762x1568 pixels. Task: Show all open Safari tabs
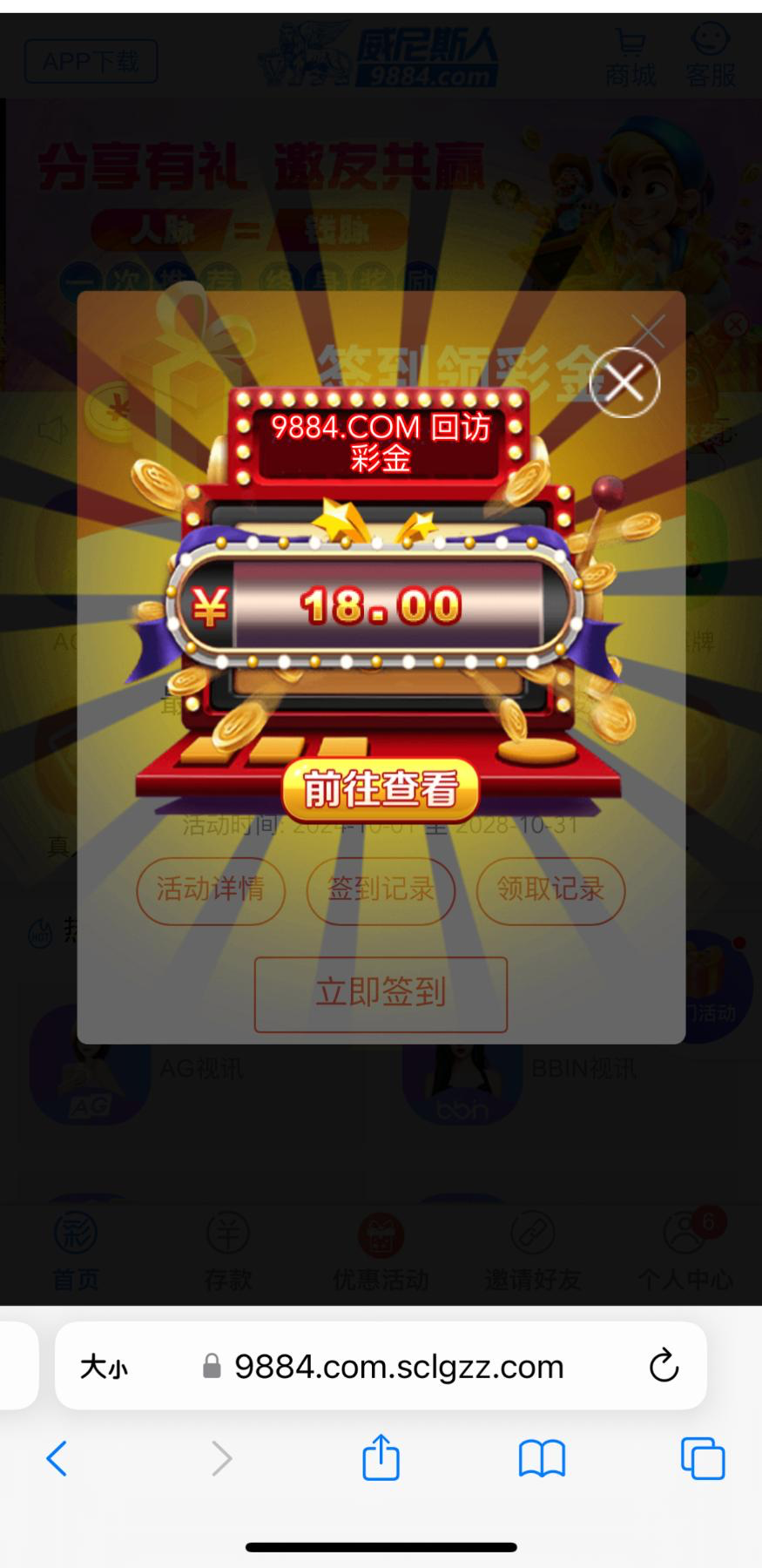pos(702,1458)
